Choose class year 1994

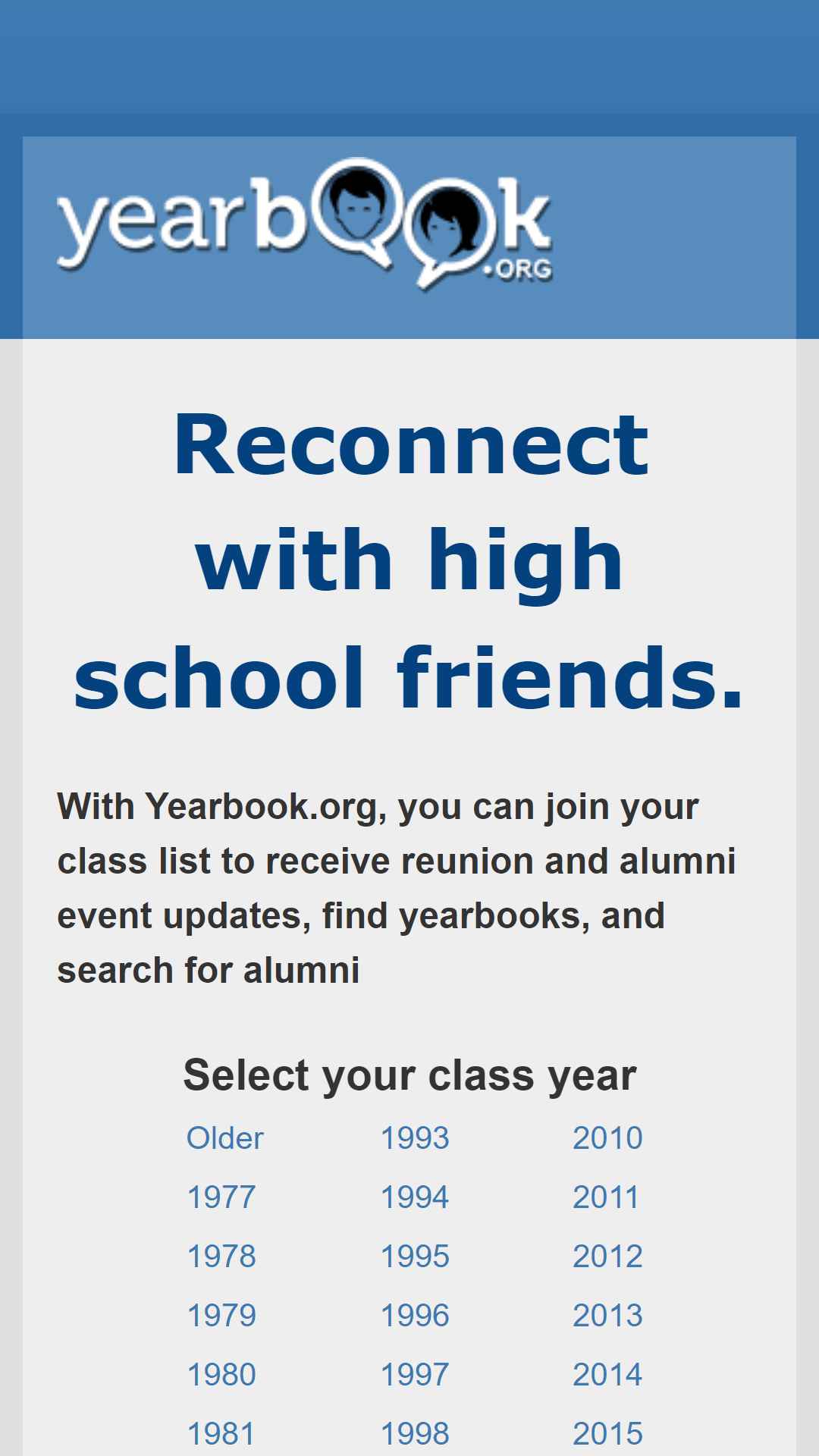click(415, 1197)
